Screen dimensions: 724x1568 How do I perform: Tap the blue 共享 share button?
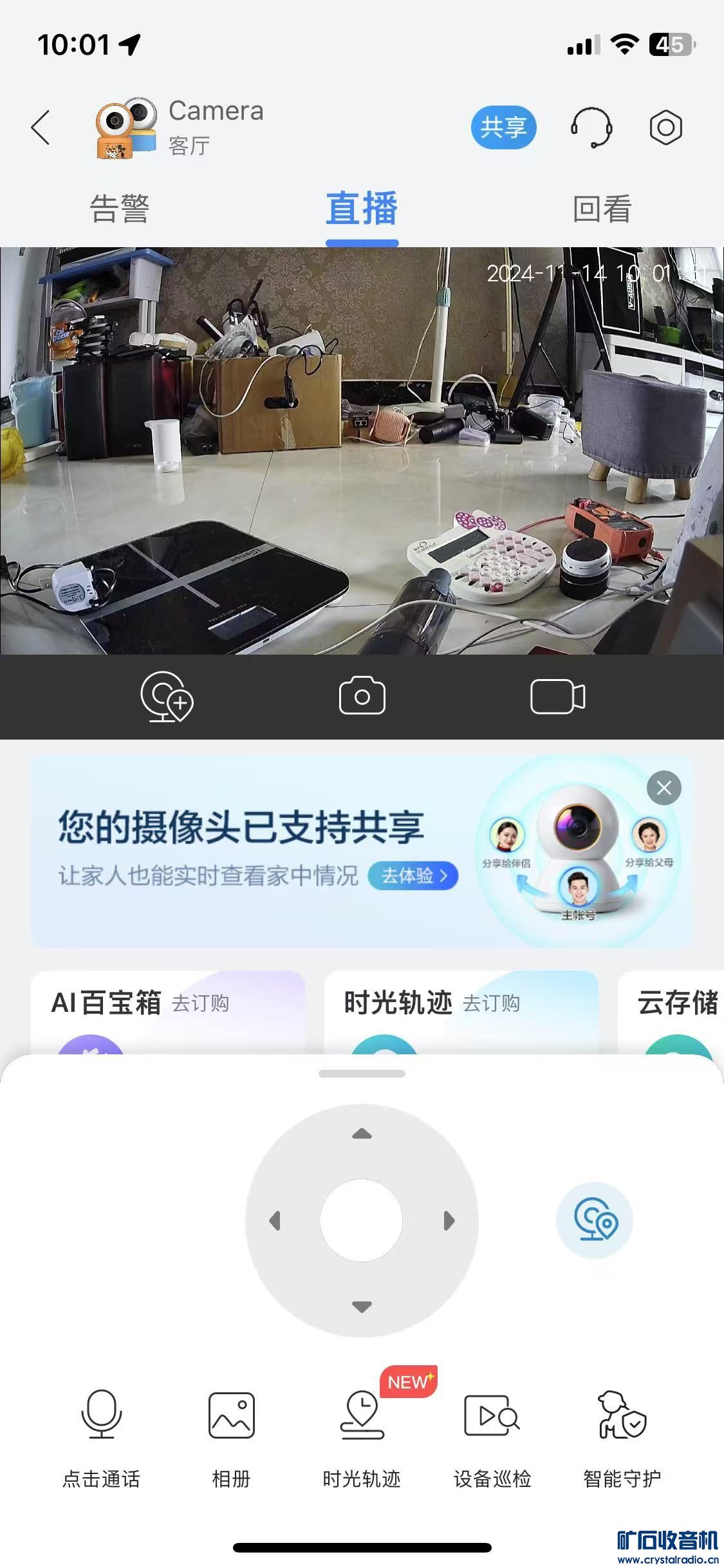click(x=503, y=127)
